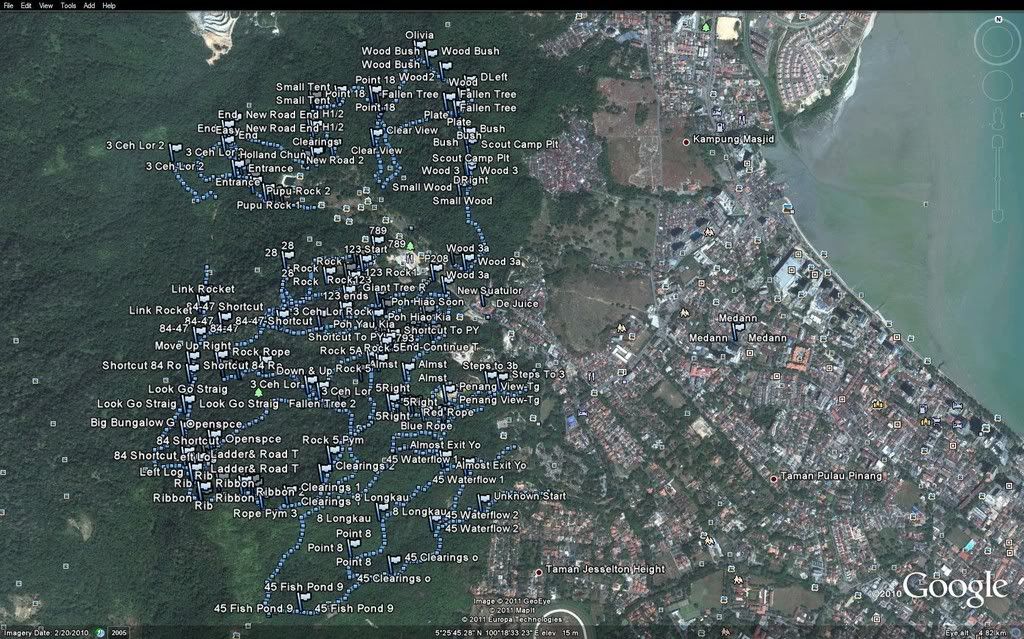This screenshot has width=1024, height=639.
Task: Open the Edit menu
Action: point(28,5)
